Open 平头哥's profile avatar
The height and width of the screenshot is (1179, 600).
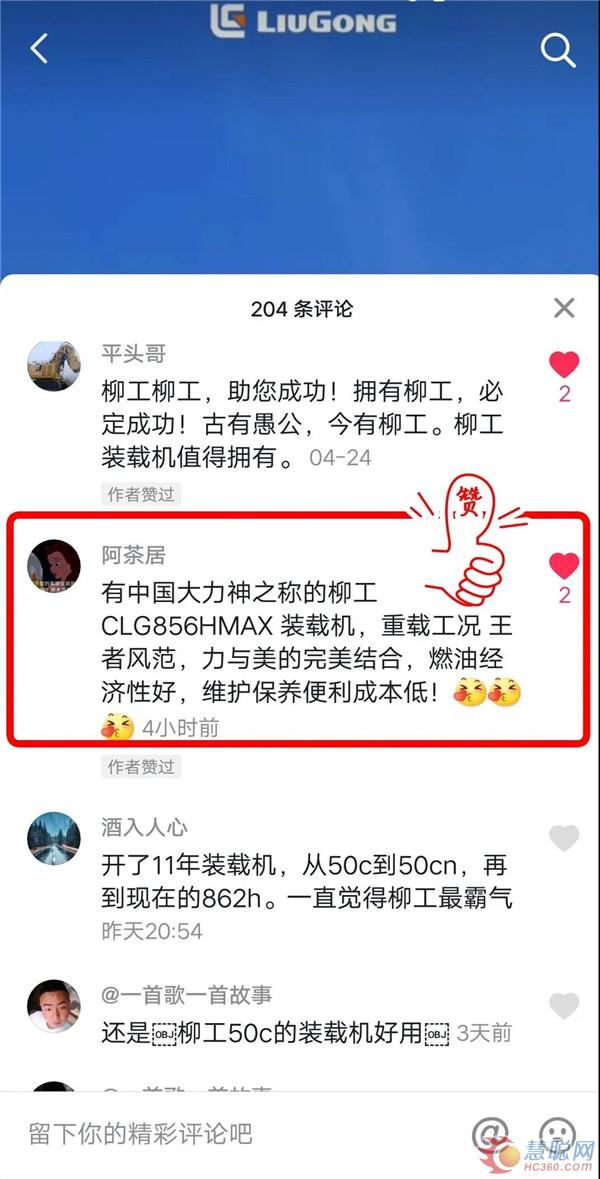tap(53, 367)
